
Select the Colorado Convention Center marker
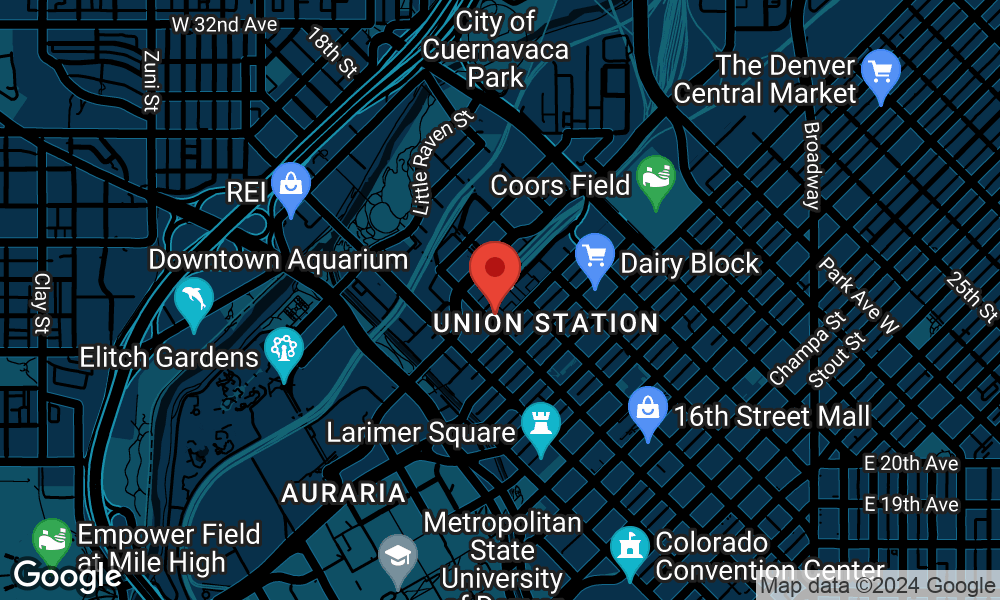(x=629, y=549)
